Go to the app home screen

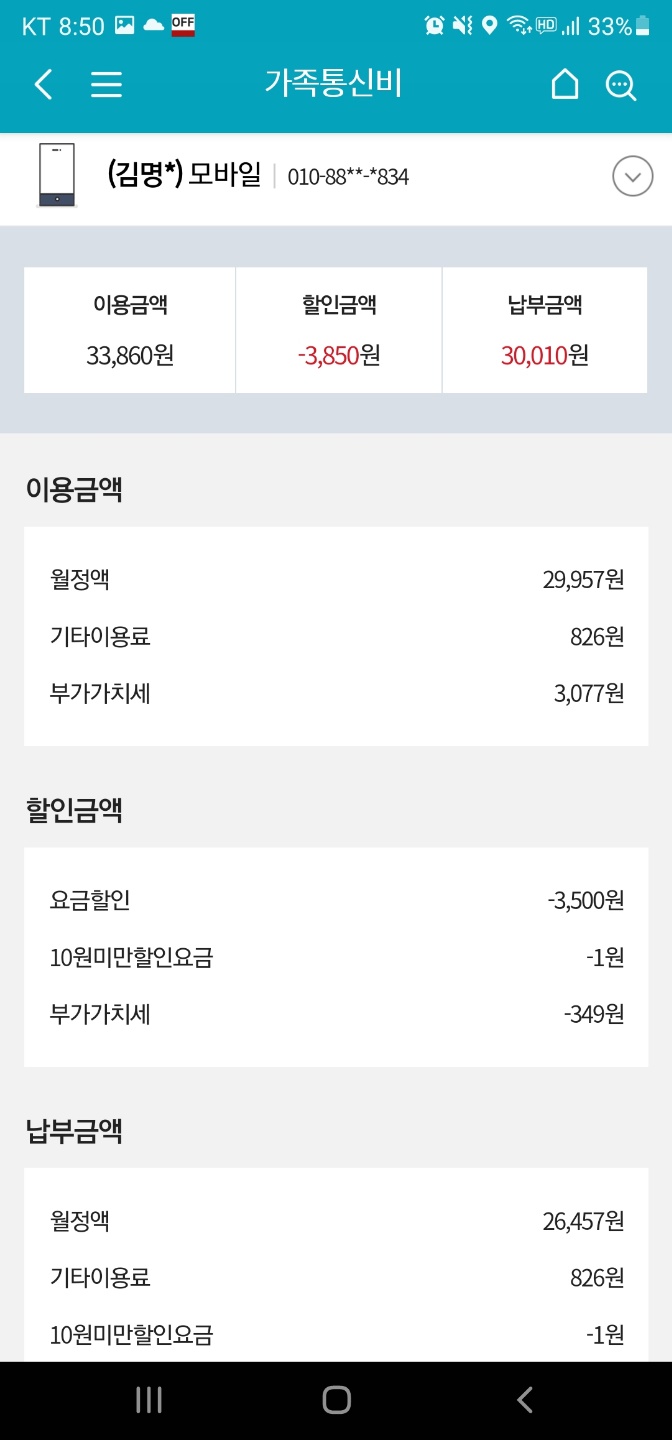565,85
